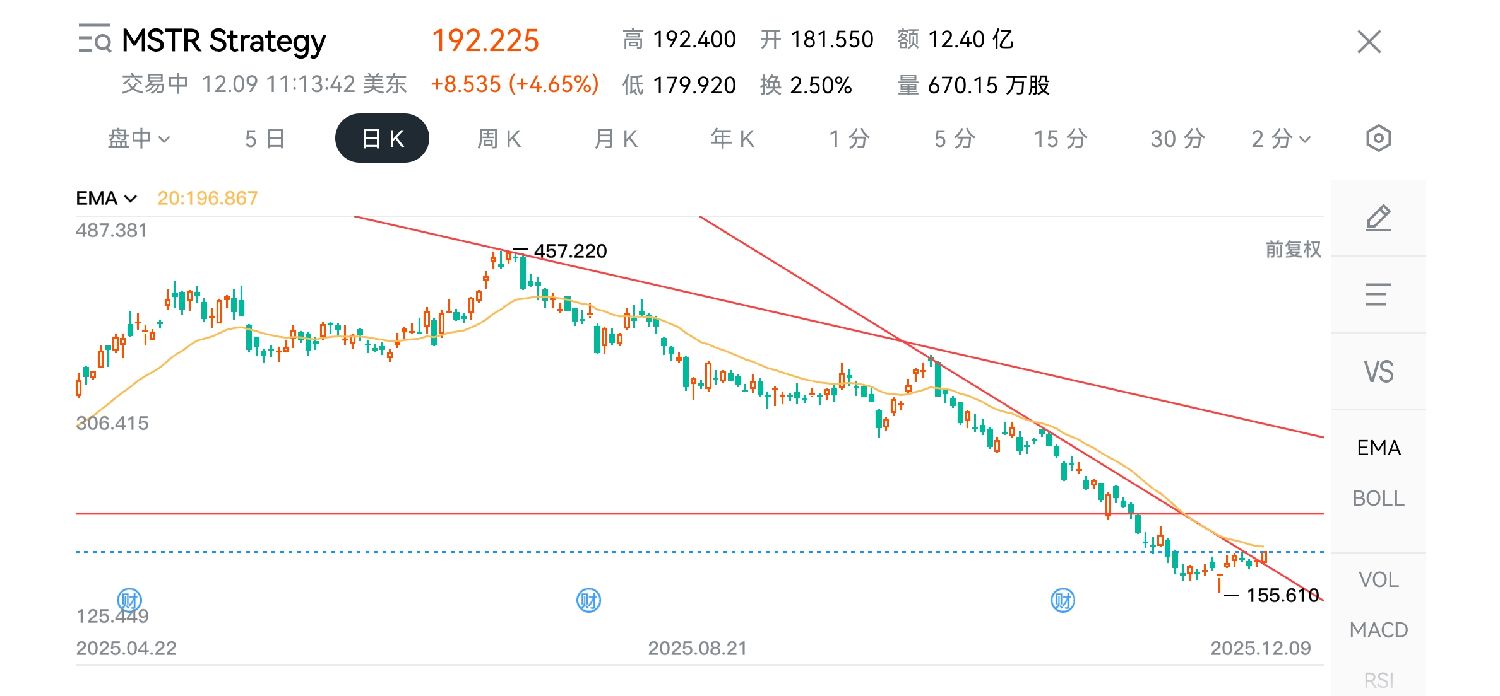The height and width of the screenshot is (696, 1500).
Task: Show the MACD sub-indicator
Action: coord(1378,630)
